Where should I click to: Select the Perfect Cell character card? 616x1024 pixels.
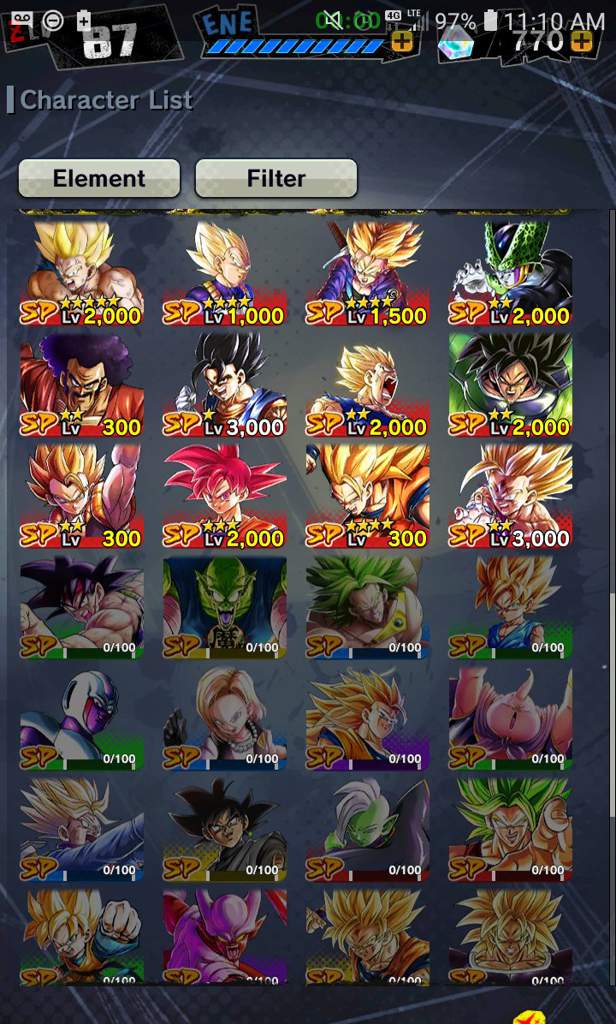pos(510,272)
